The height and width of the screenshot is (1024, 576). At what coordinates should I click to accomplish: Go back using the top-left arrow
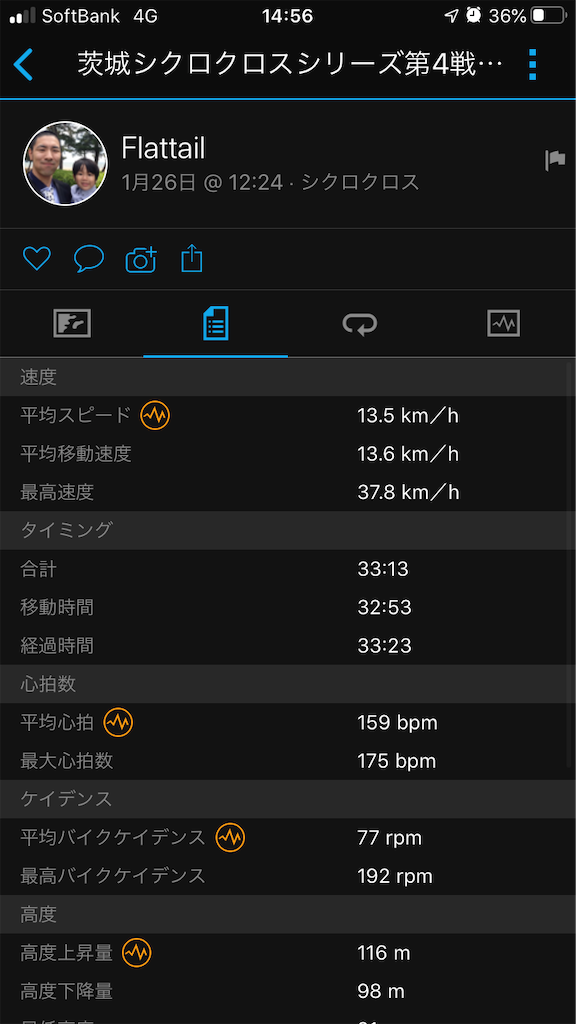[x=24, y=65]
